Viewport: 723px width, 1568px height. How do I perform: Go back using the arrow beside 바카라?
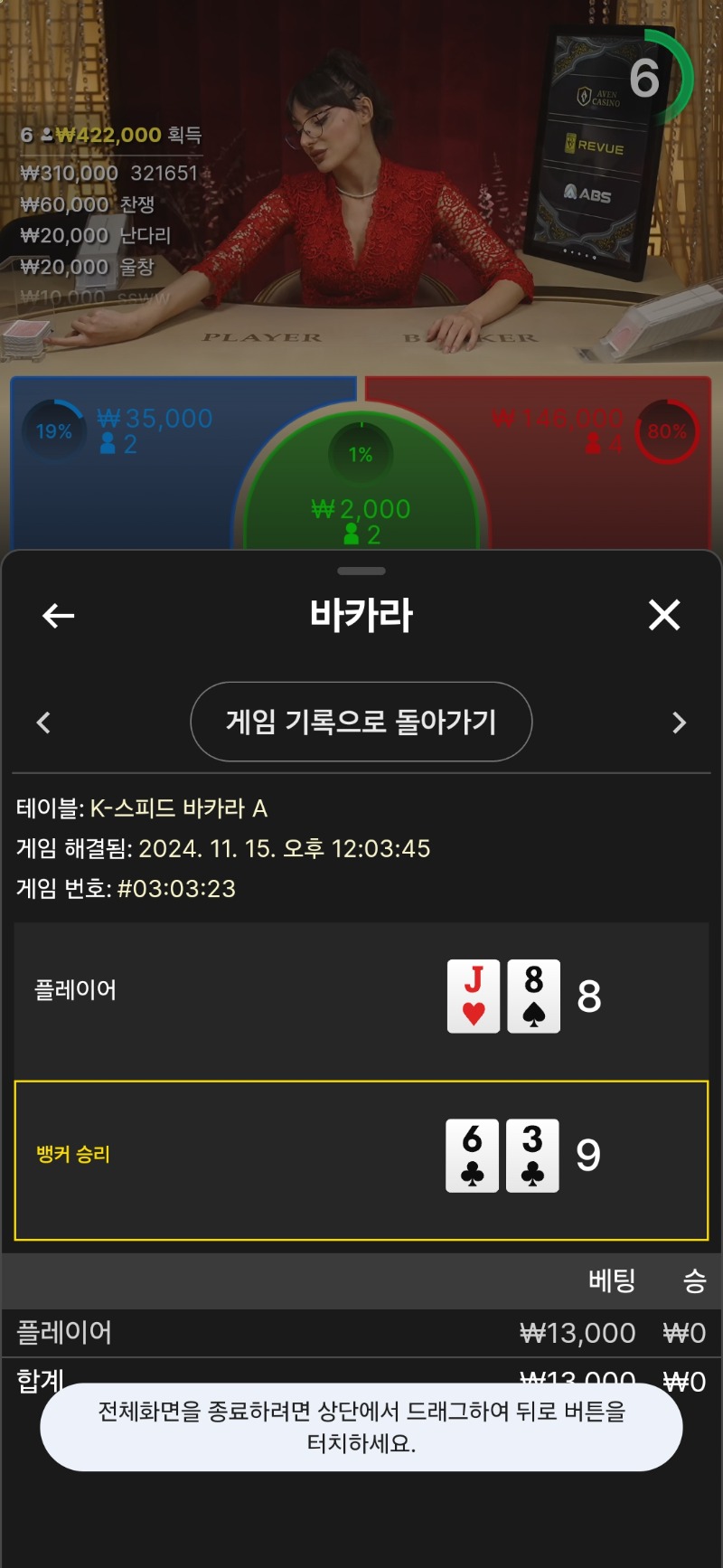coord(58,616)
